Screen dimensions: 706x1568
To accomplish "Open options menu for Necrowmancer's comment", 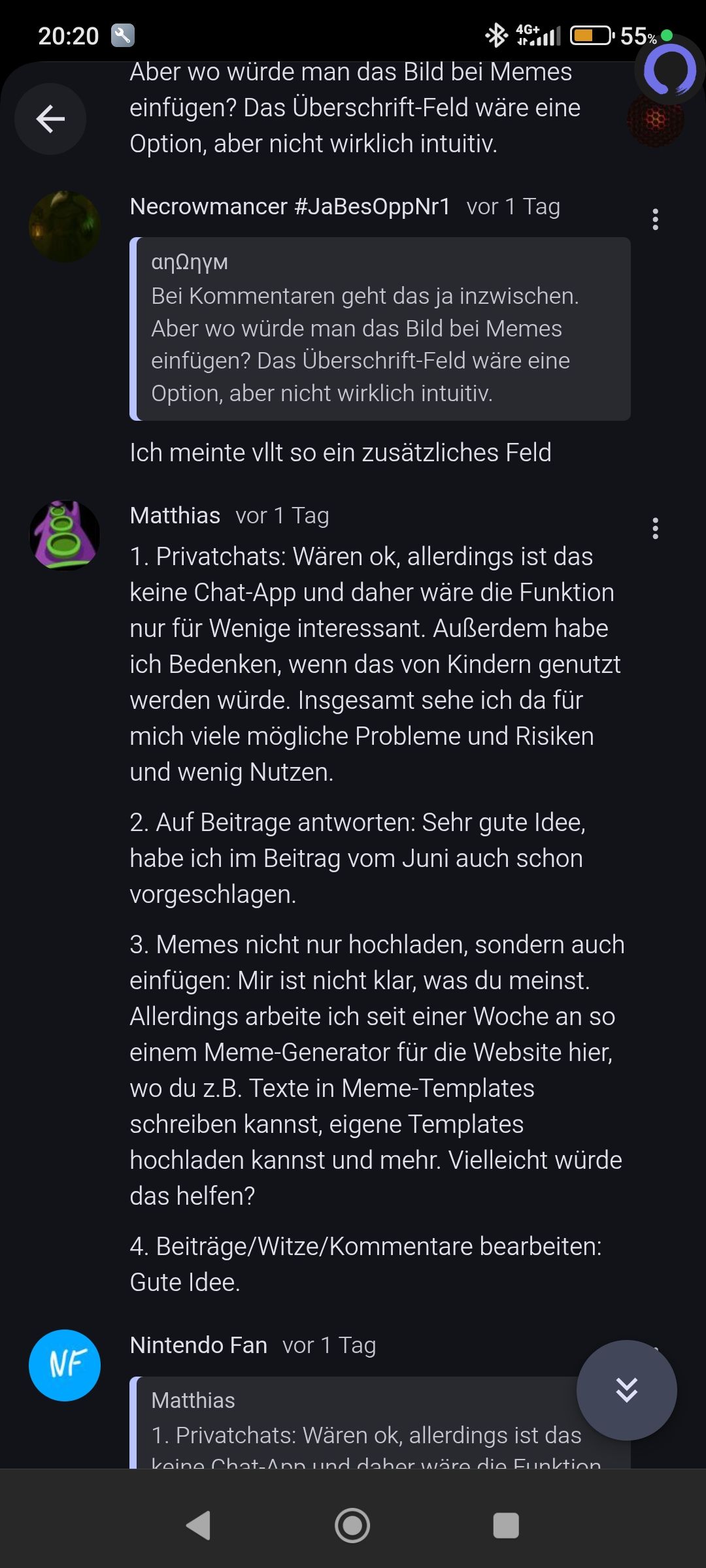I will 655,220.
